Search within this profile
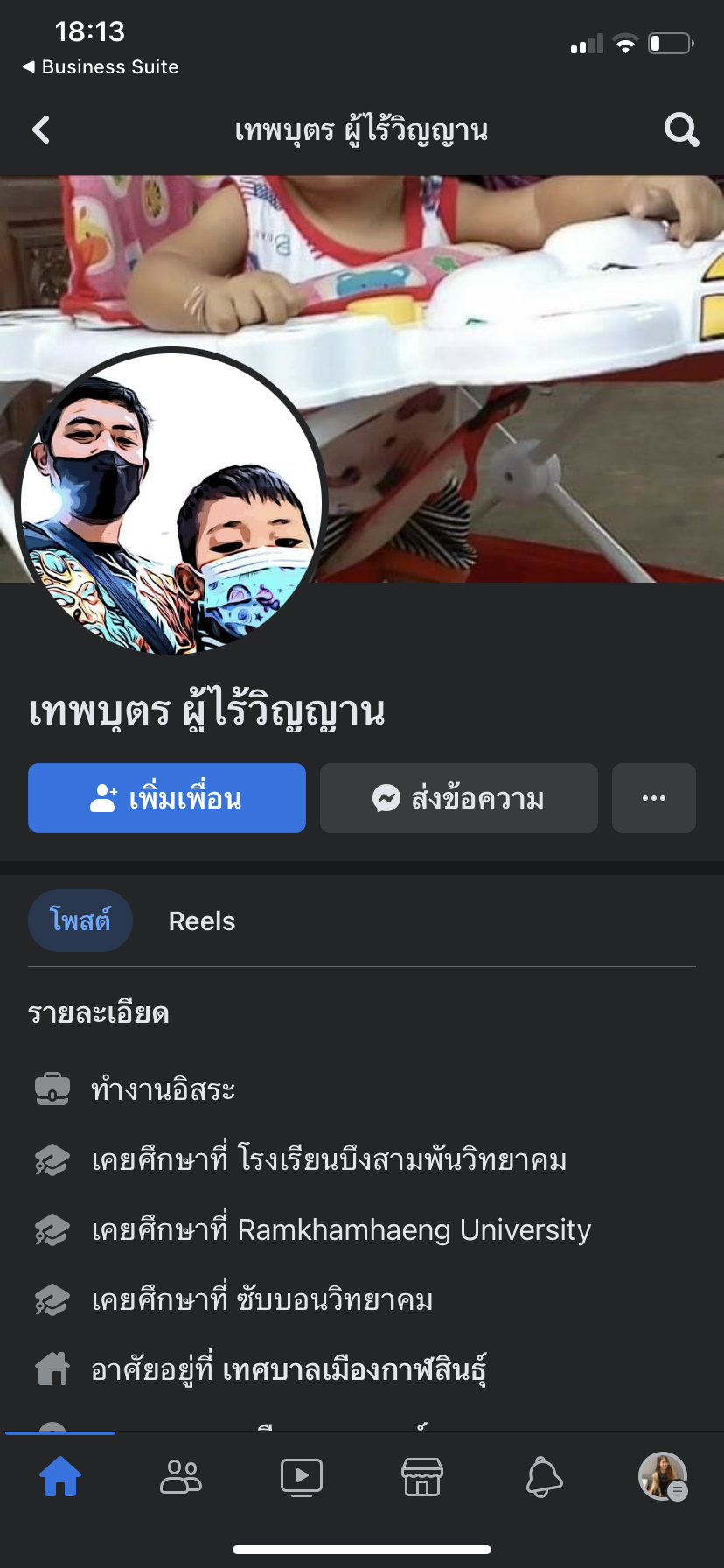This screenshot has width=724, height=1568. pos(681,130)
